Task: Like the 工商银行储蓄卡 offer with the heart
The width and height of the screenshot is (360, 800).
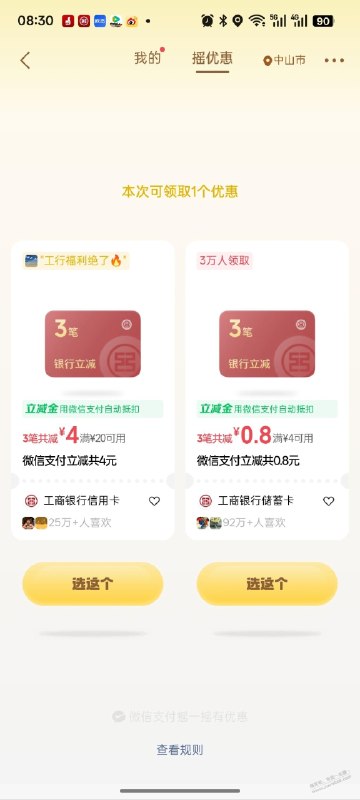Action: pyautogui.click(x=329, y=502)
